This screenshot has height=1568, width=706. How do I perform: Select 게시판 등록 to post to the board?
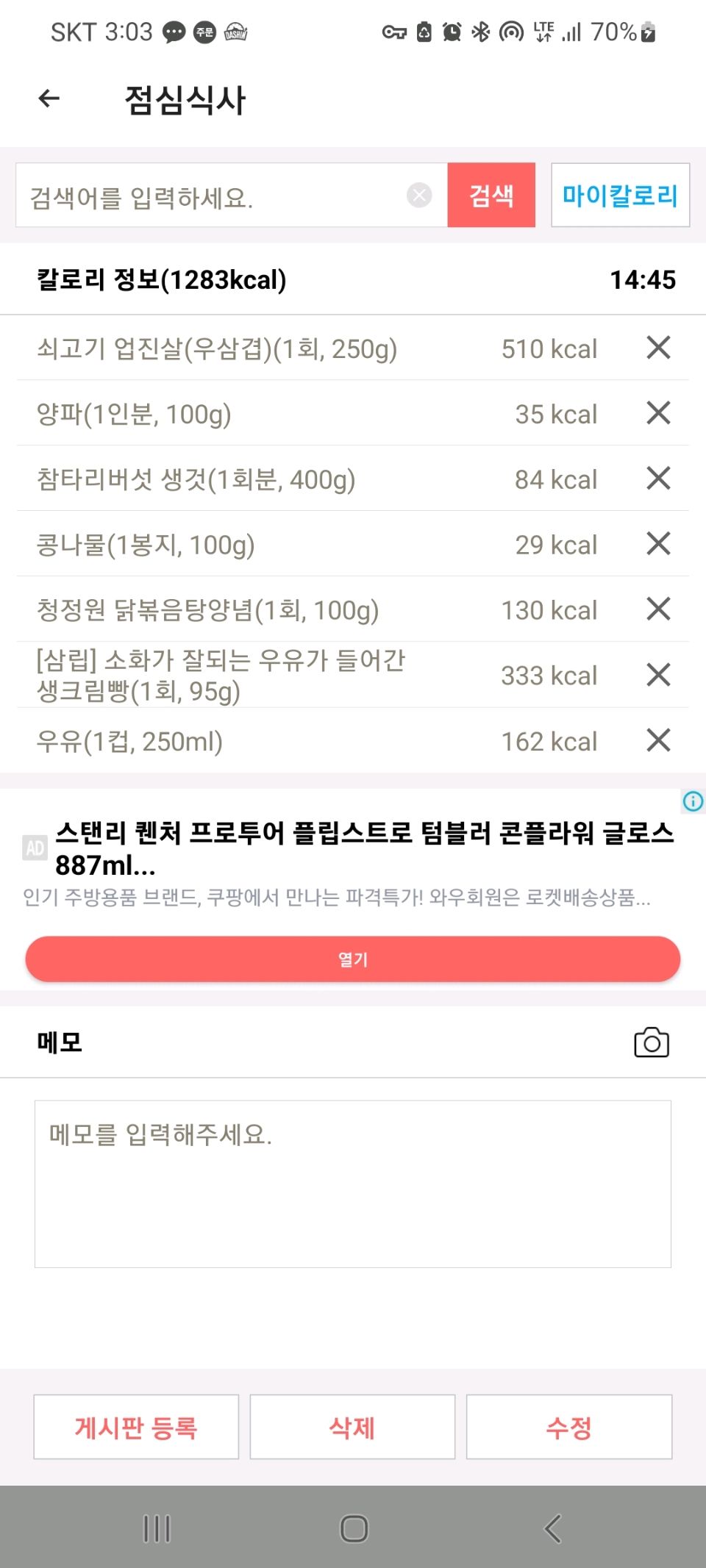coord(136,1427)
